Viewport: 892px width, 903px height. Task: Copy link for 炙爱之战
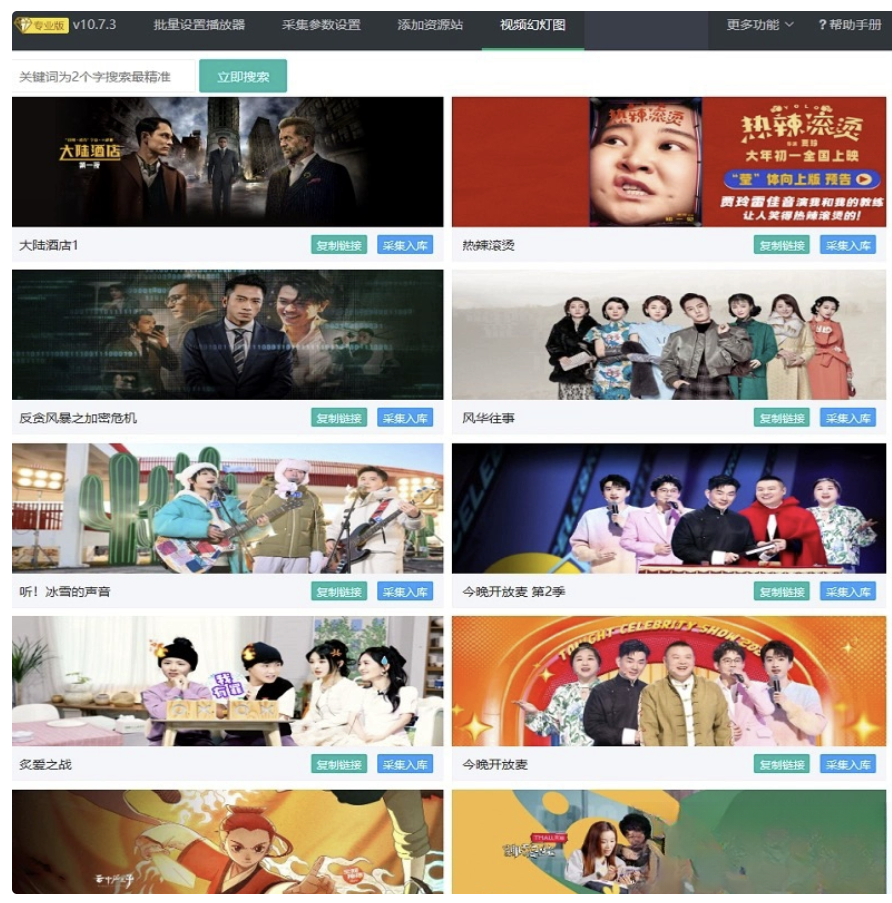[339, 765]
